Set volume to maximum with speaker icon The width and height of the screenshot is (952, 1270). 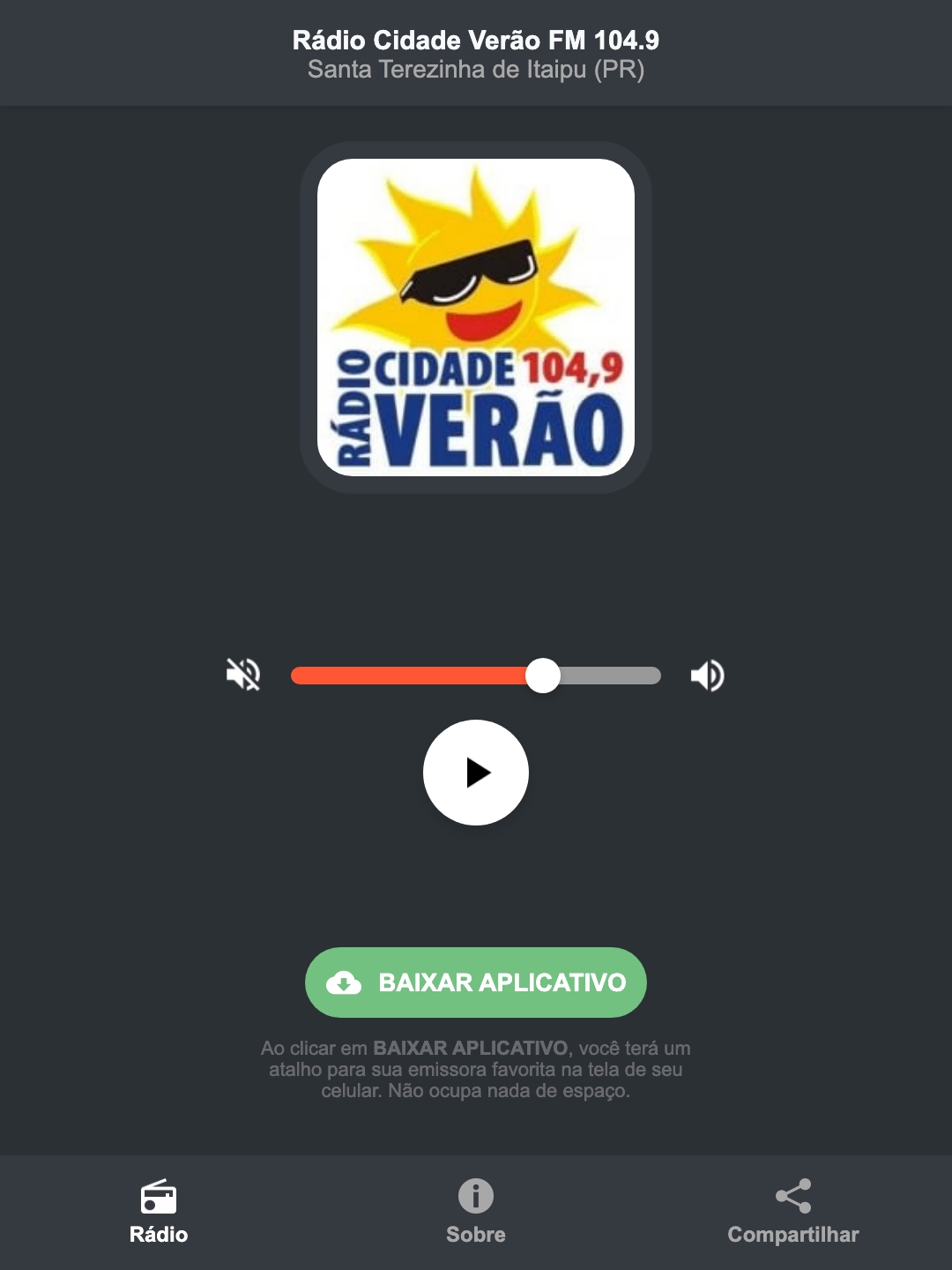pos(706,675)
